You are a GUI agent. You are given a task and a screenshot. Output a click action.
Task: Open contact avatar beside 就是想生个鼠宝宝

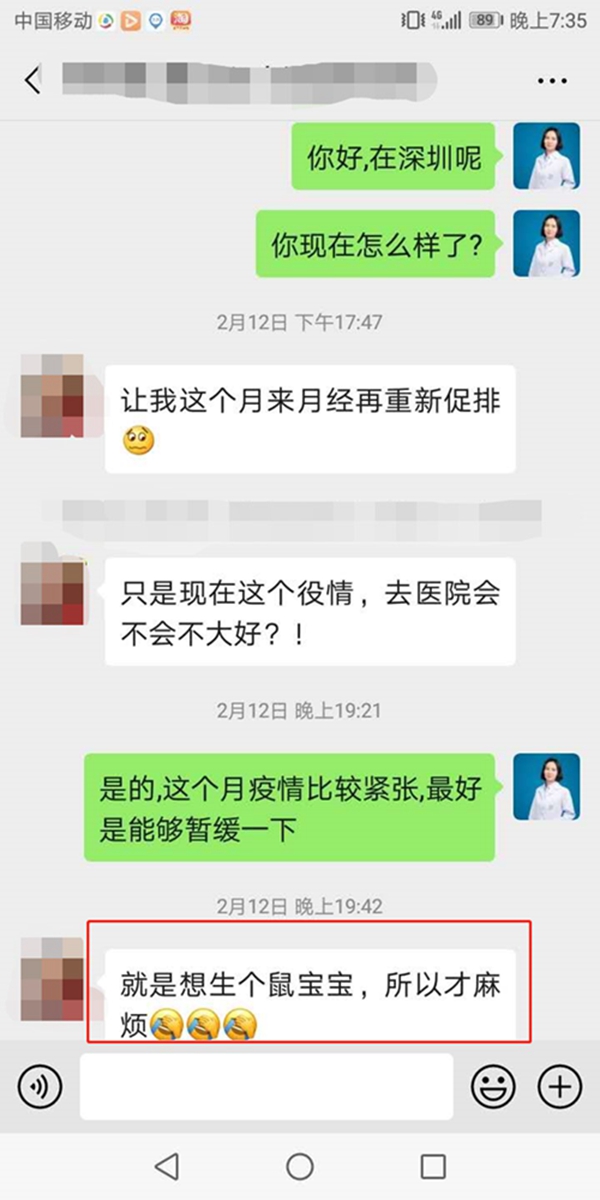[x=52, y=979]
